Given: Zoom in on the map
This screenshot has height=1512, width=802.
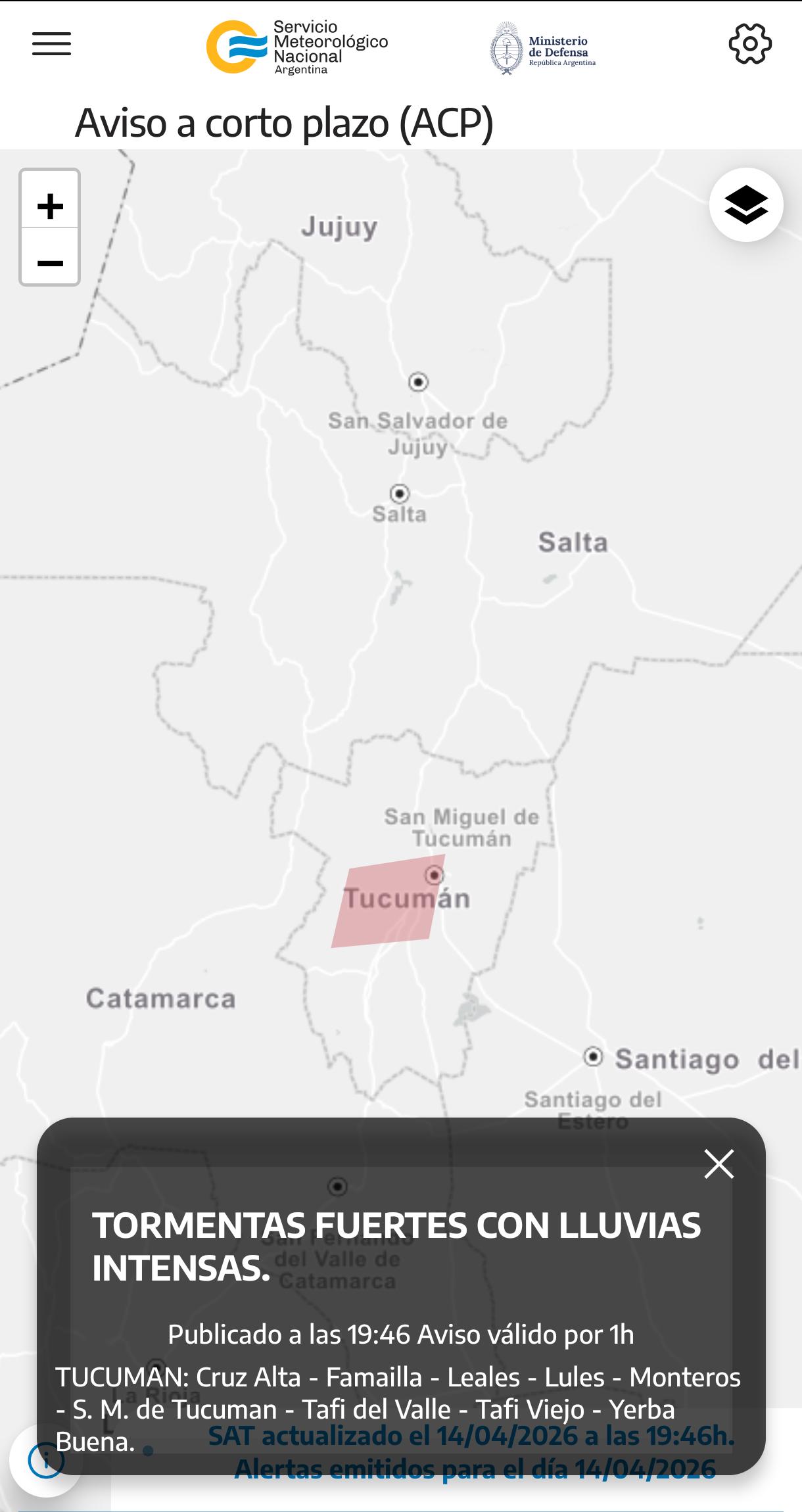Looking at the screenshot, I should click(50, 206).
